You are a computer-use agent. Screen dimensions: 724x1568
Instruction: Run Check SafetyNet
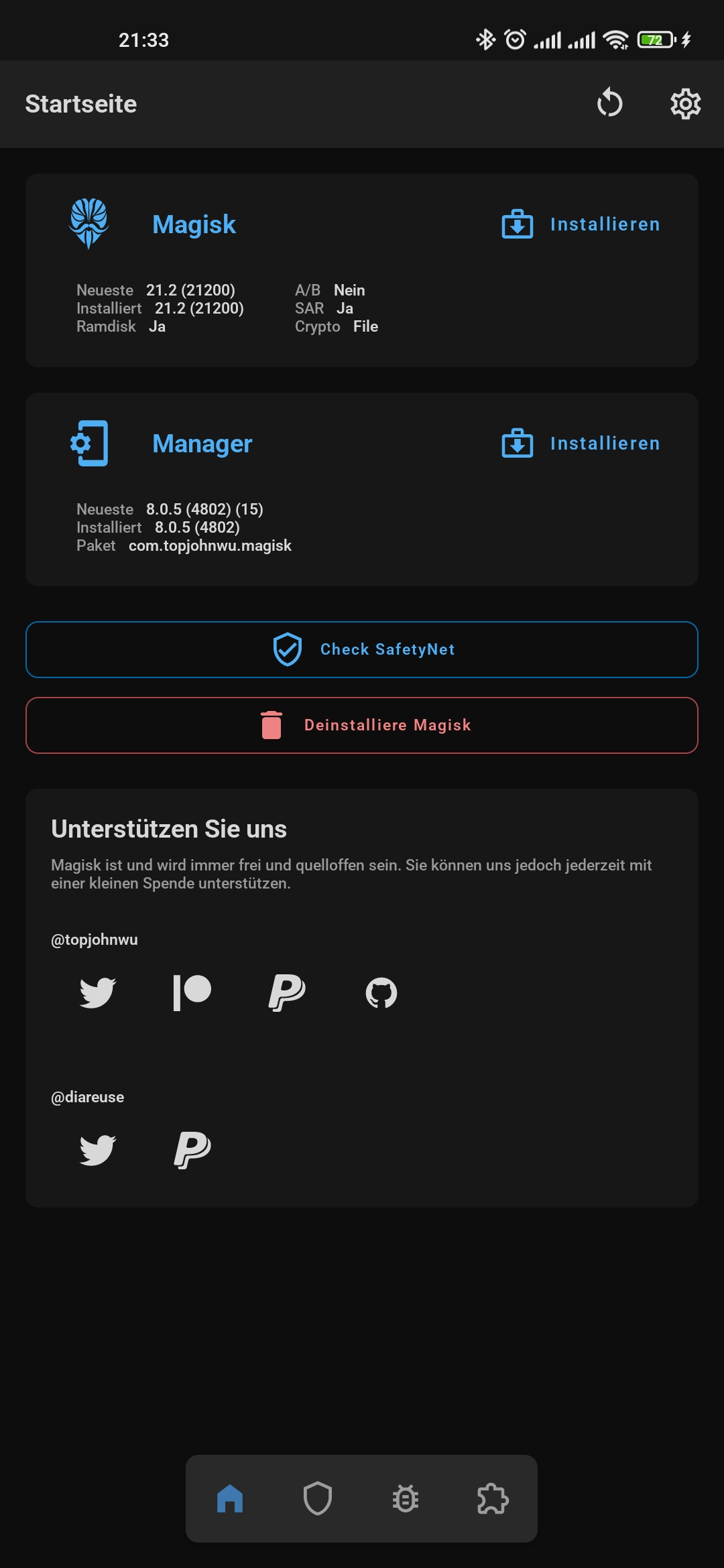click(362, 649)
